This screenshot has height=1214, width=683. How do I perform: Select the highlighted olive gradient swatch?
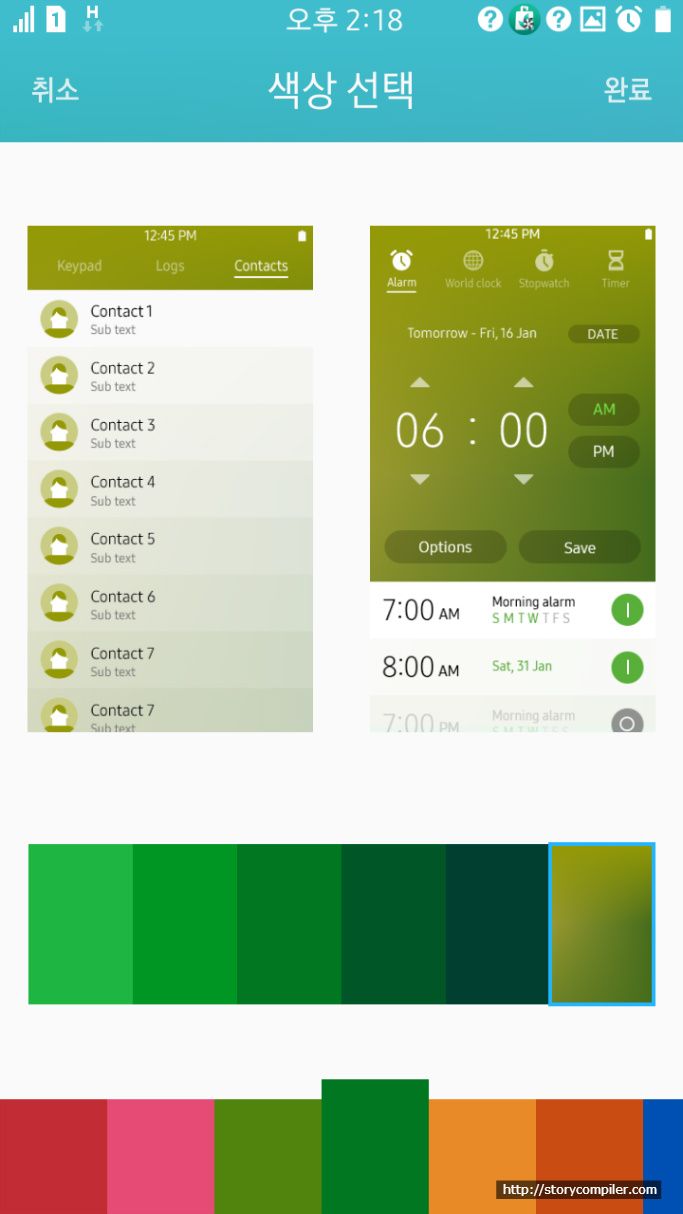(x=602, y=924)
